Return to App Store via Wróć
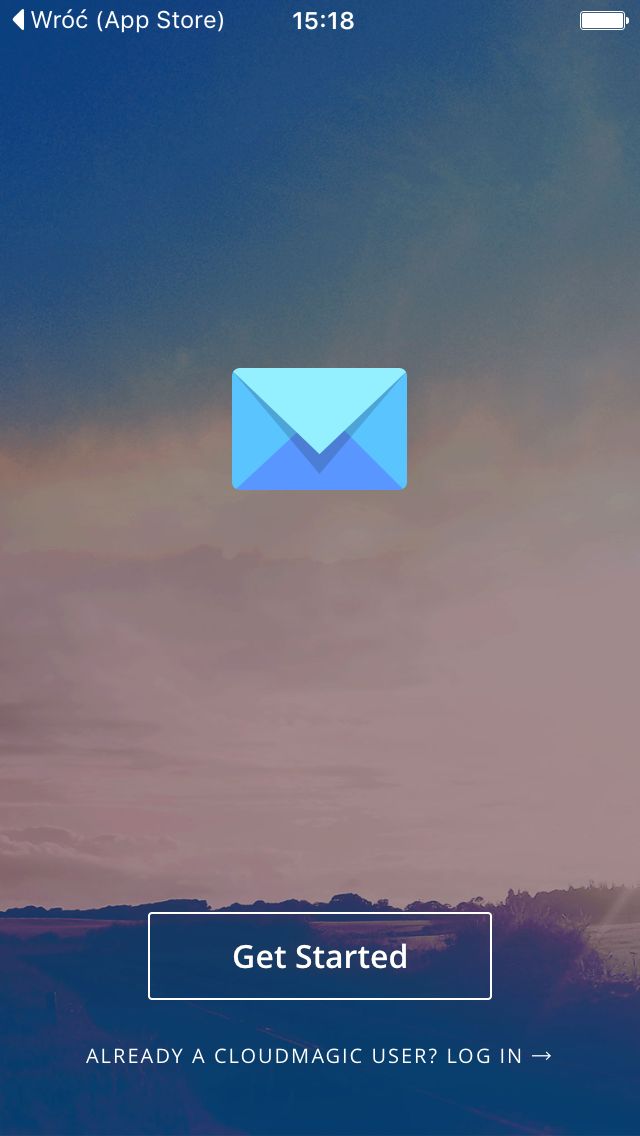Viewport: 640px width, 1136px height. point(119,20)
